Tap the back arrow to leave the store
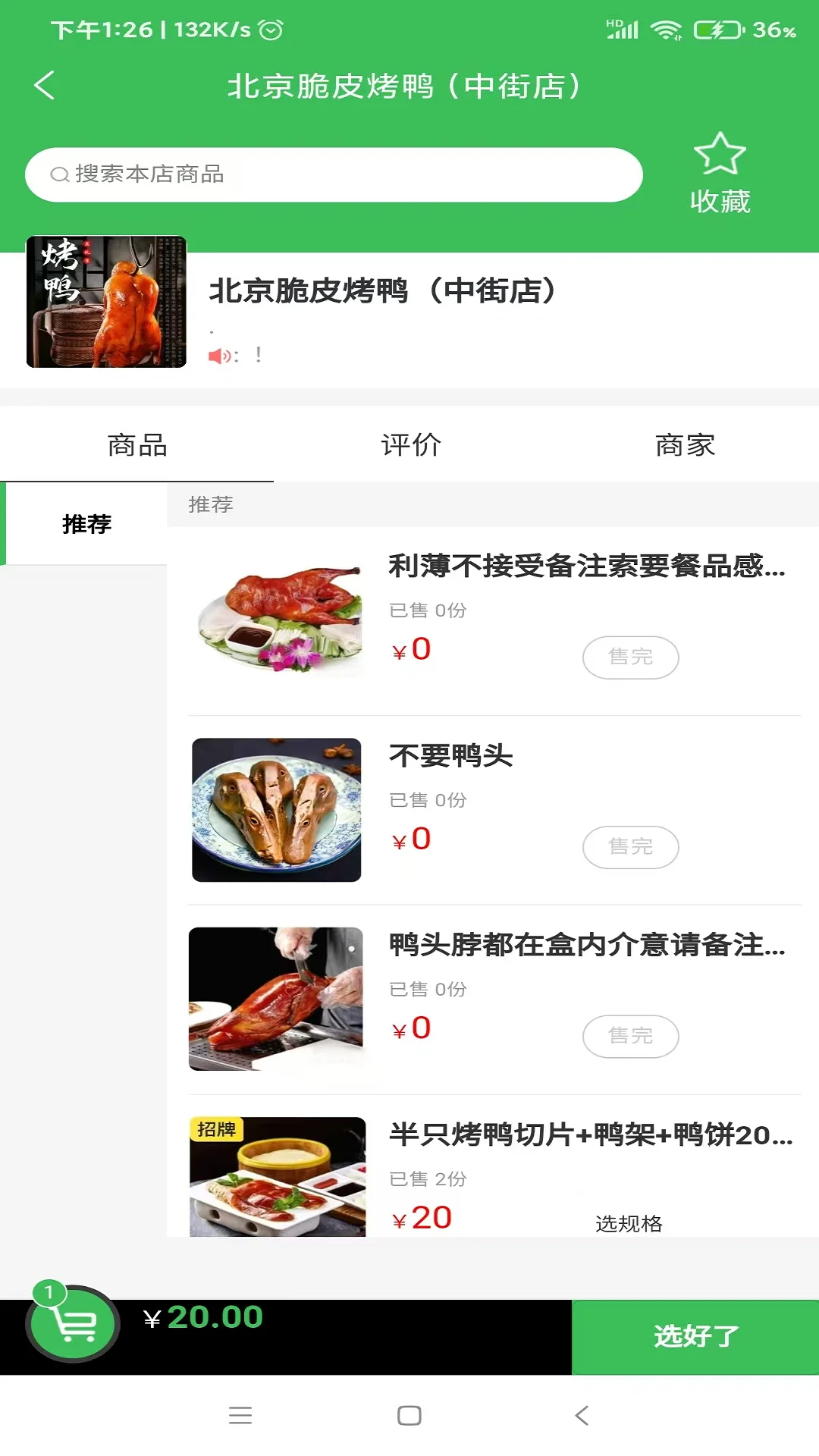This screenshot has width=819, height=1456. point(45,86)
